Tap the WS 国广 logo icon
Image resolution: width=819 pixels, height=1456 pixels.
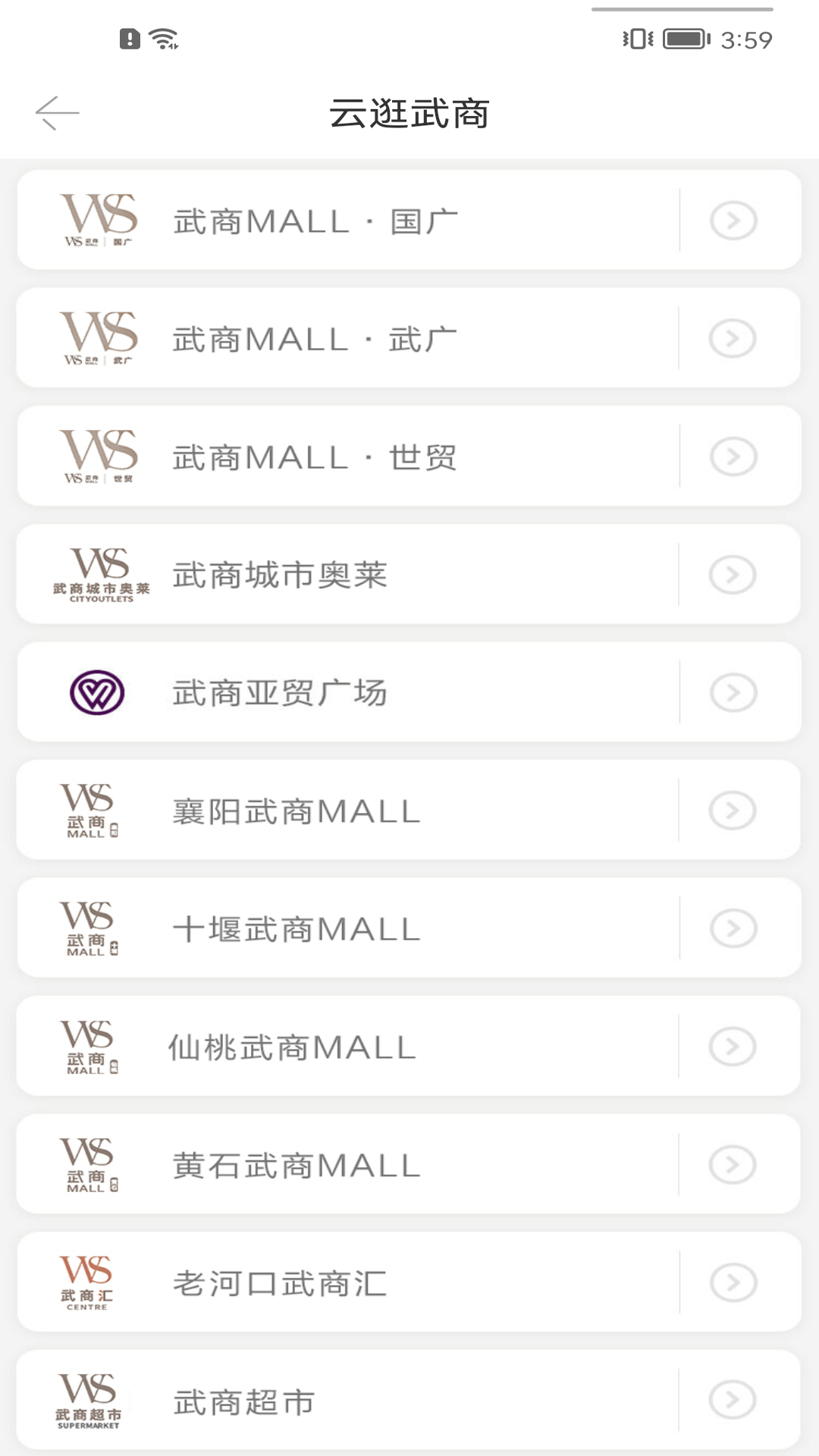(99, 218)
